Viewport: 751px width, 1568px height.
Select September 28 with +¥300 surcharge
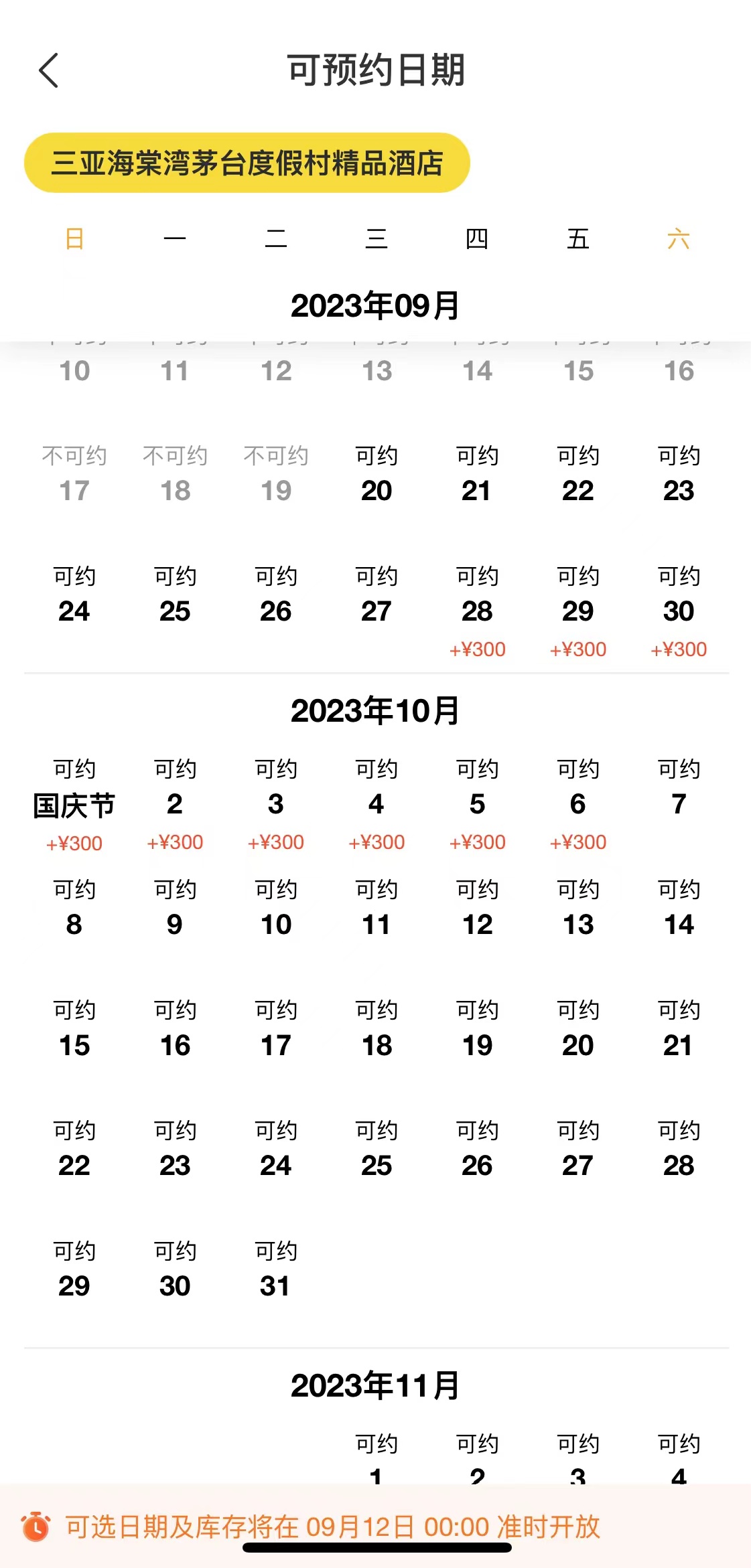pyautogui.click(x=477, y=611)
